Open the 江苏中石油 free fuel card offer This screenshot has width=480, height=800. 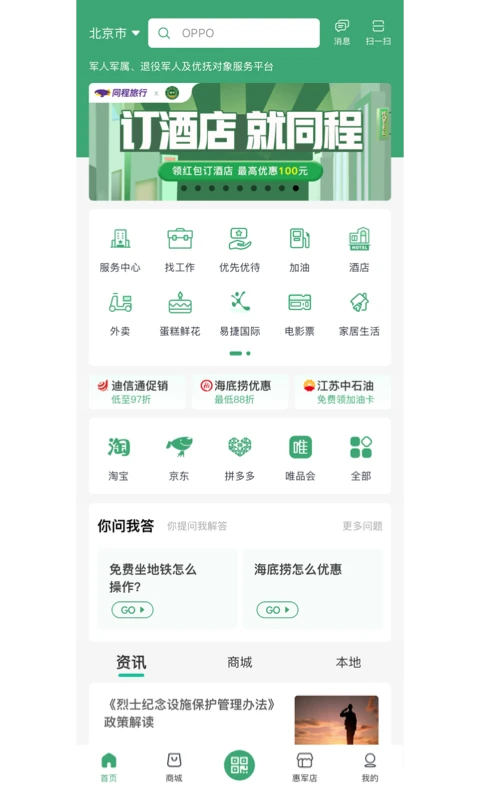[342, 391]
